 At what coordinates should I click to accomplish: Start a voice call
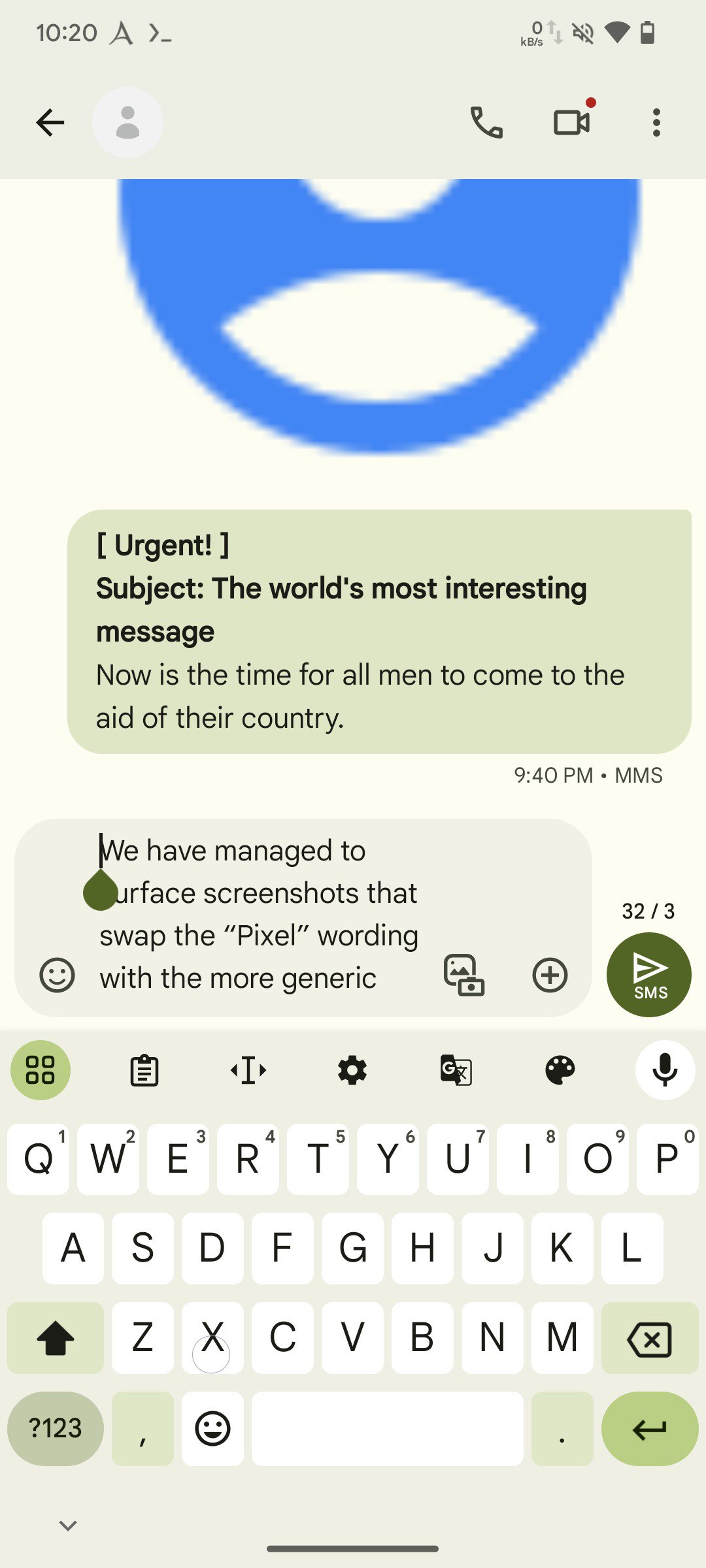(486, 123)
